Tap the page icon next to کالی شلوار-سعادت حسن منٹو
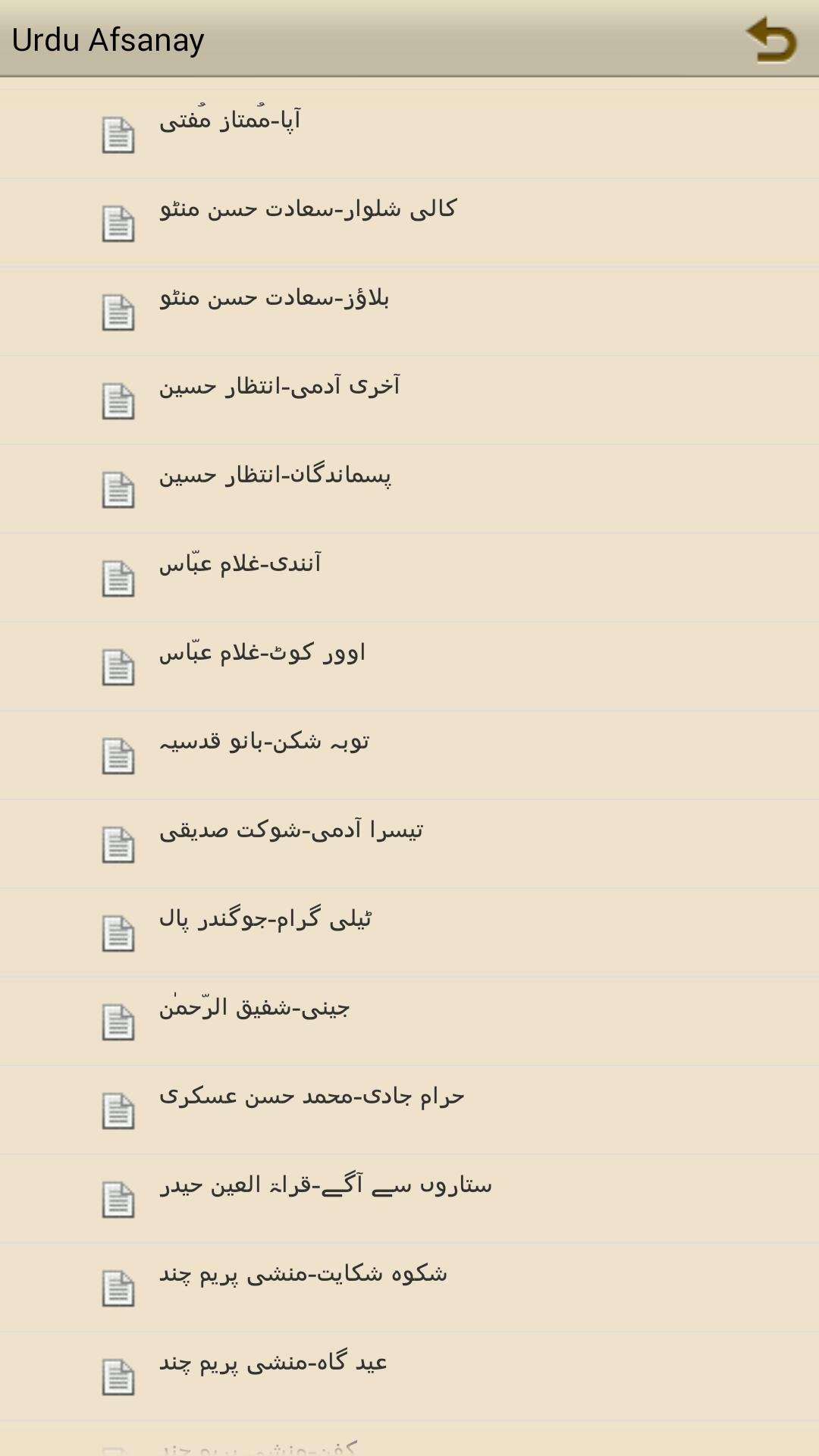 118,224
